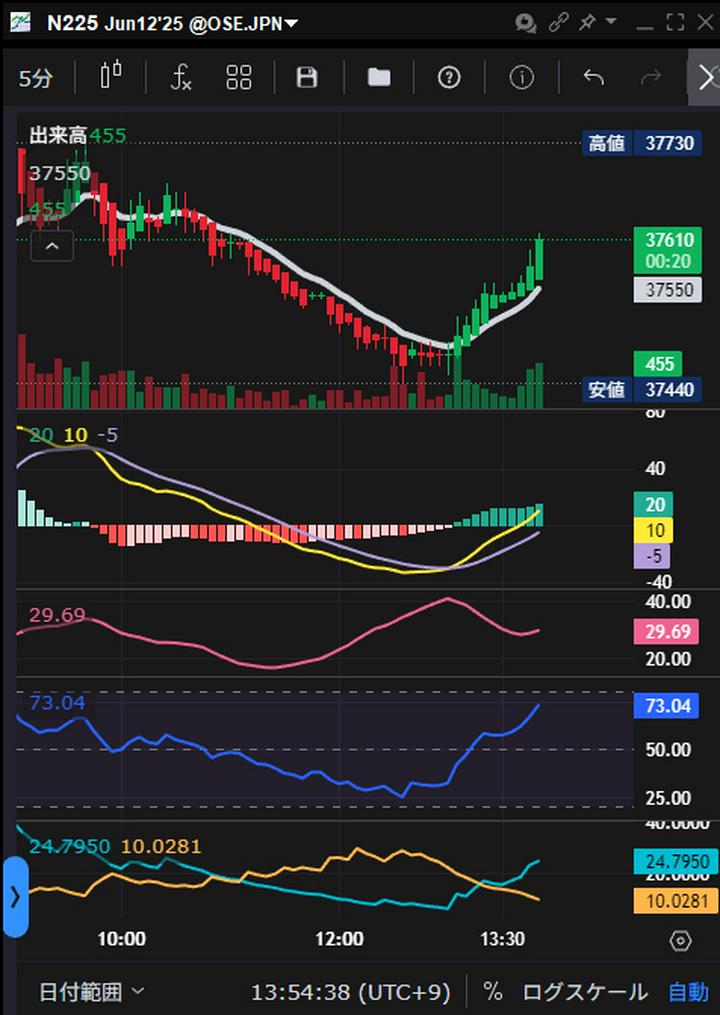Redo the last chart action

(652, 77)
